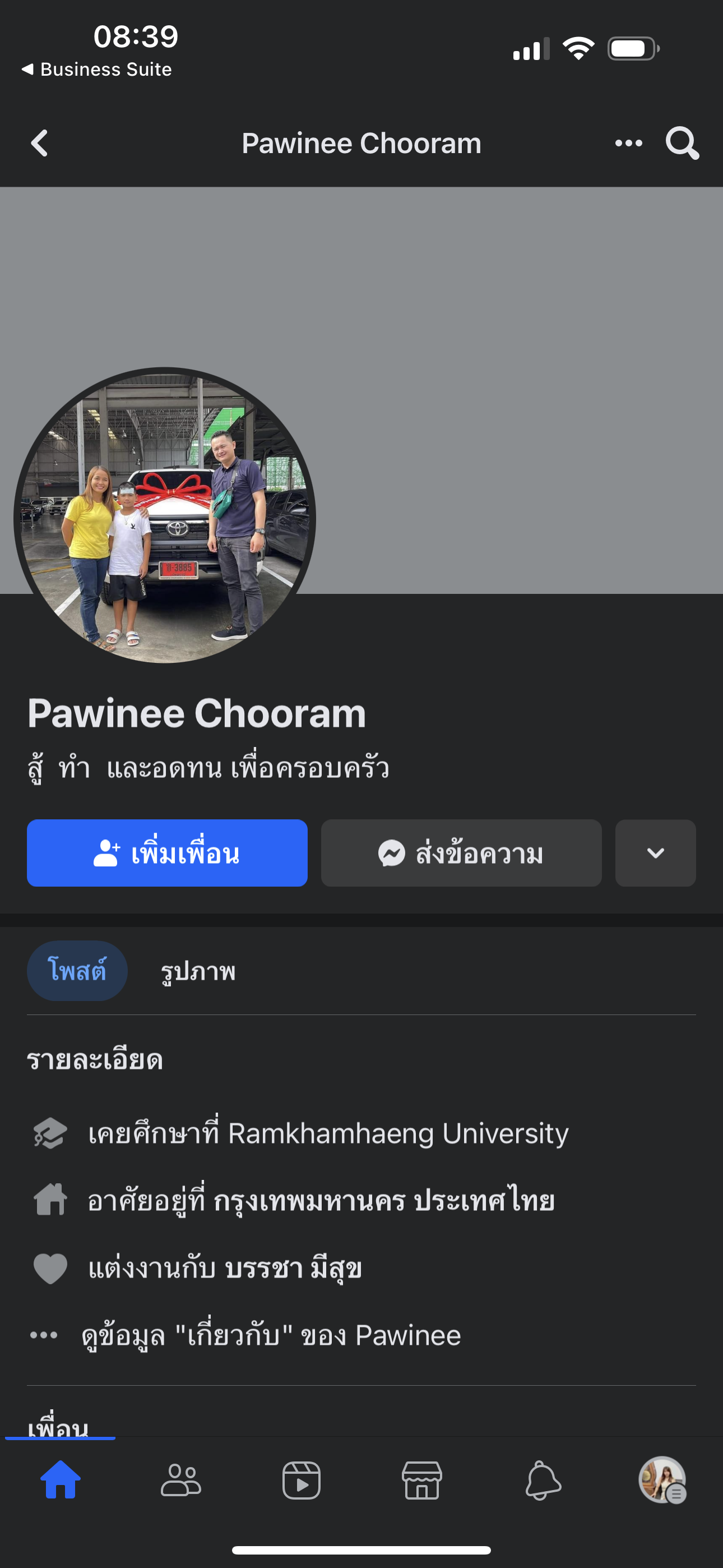Open the video reels tab
The width and height of the screenshot is (723, 1568).
coord(302,1480)
